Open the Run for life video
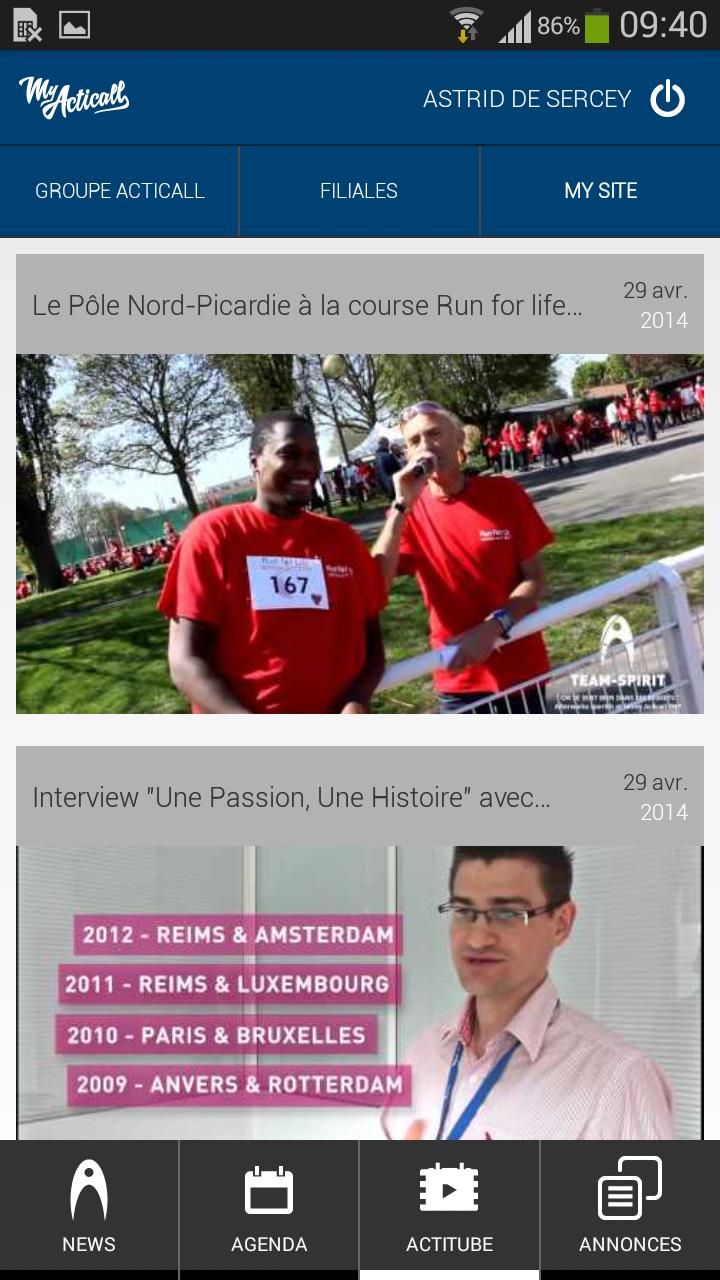The height and width of the screenshot is (1280, 720). (x=360, y=532)
